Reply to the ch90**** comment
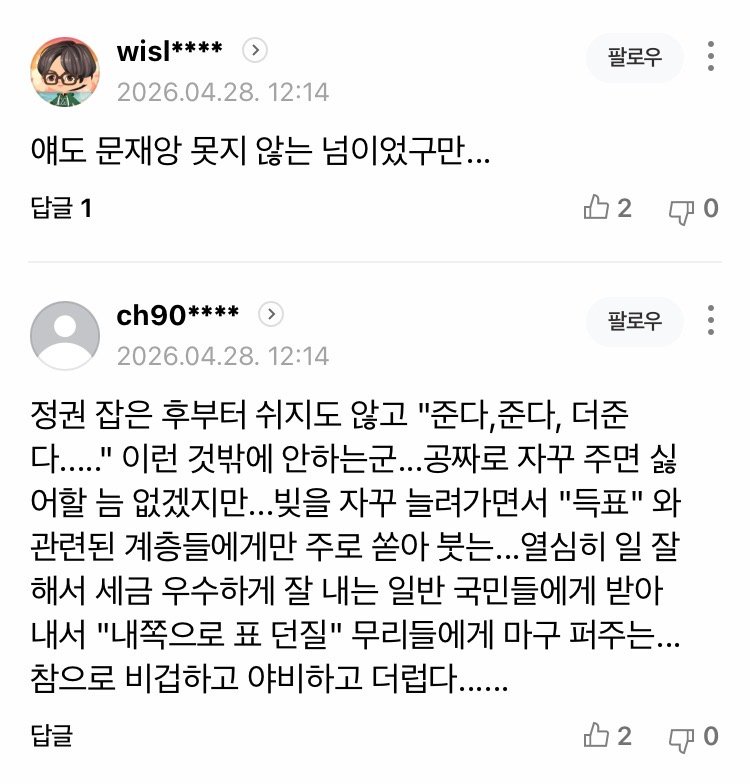This screenshot has width=750, height=784. coord(52,737)
